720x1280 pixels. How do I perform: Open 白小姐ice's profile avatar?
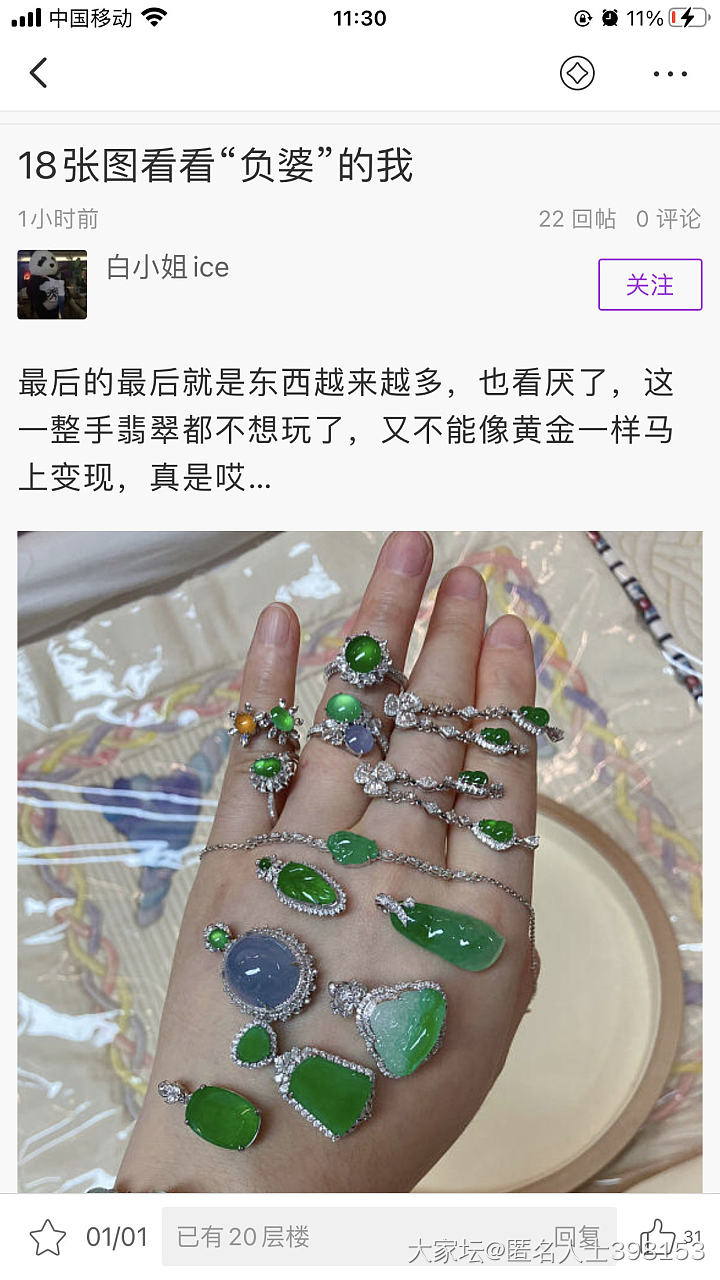52,285
